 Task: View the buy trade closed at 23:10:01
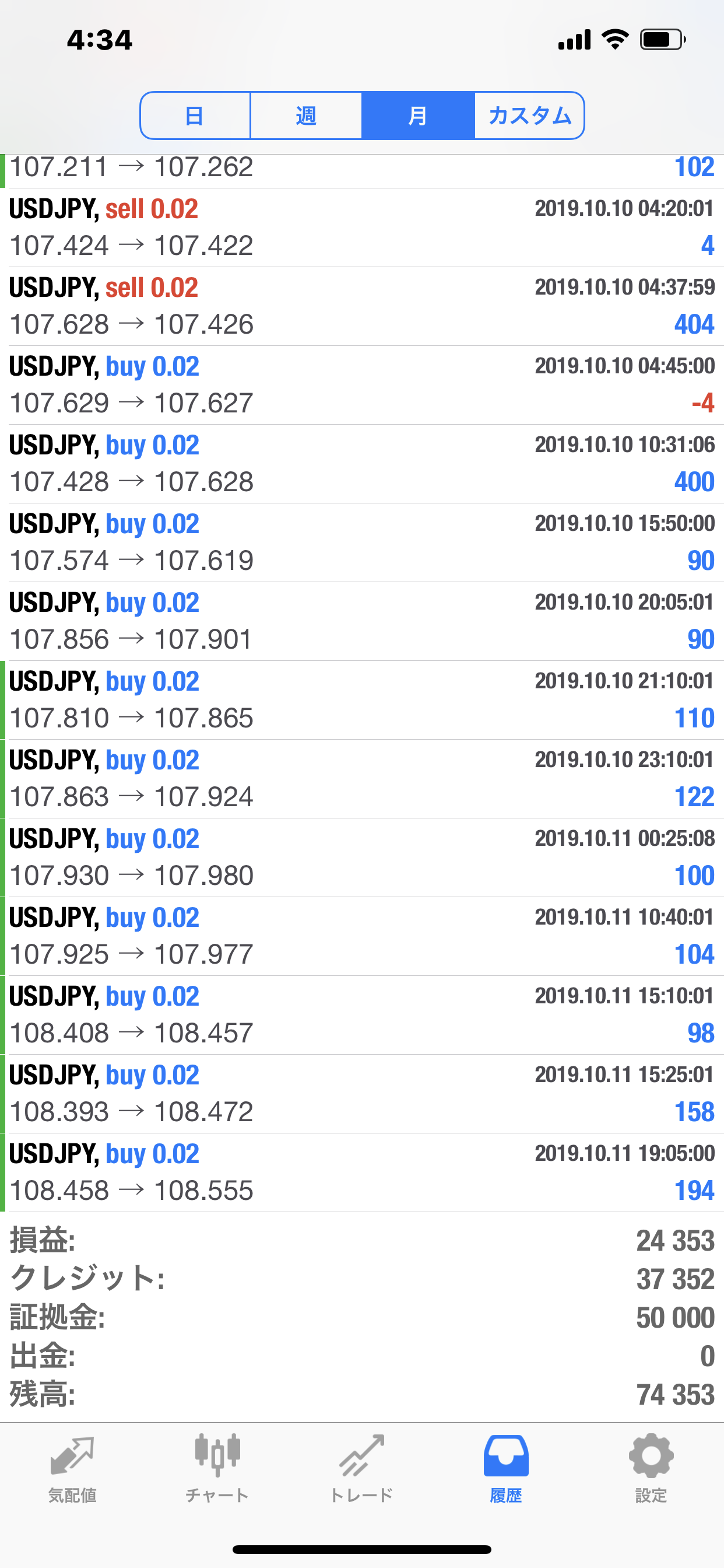[x=362, y=779]
